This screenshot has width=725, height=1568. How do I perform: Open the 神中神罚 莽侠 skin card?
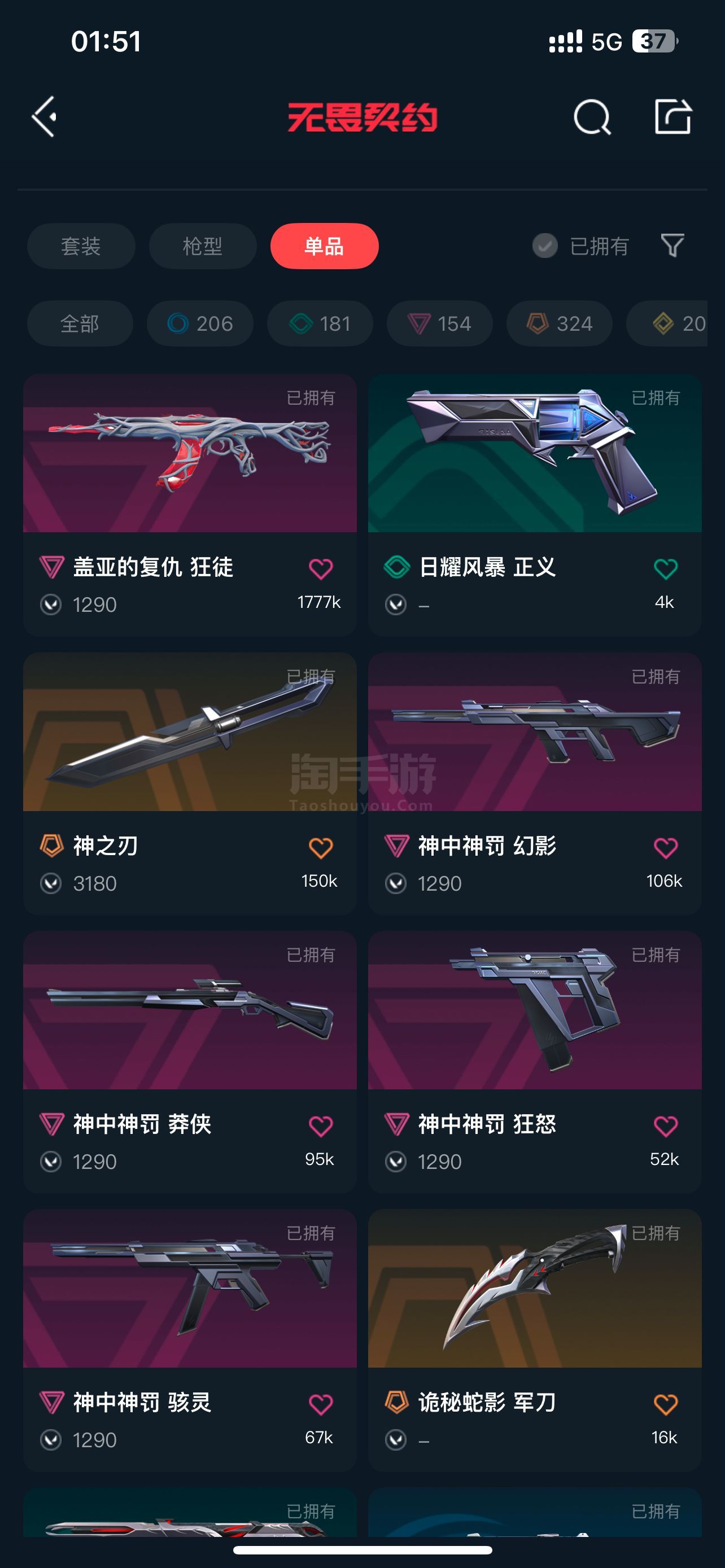190,1062
